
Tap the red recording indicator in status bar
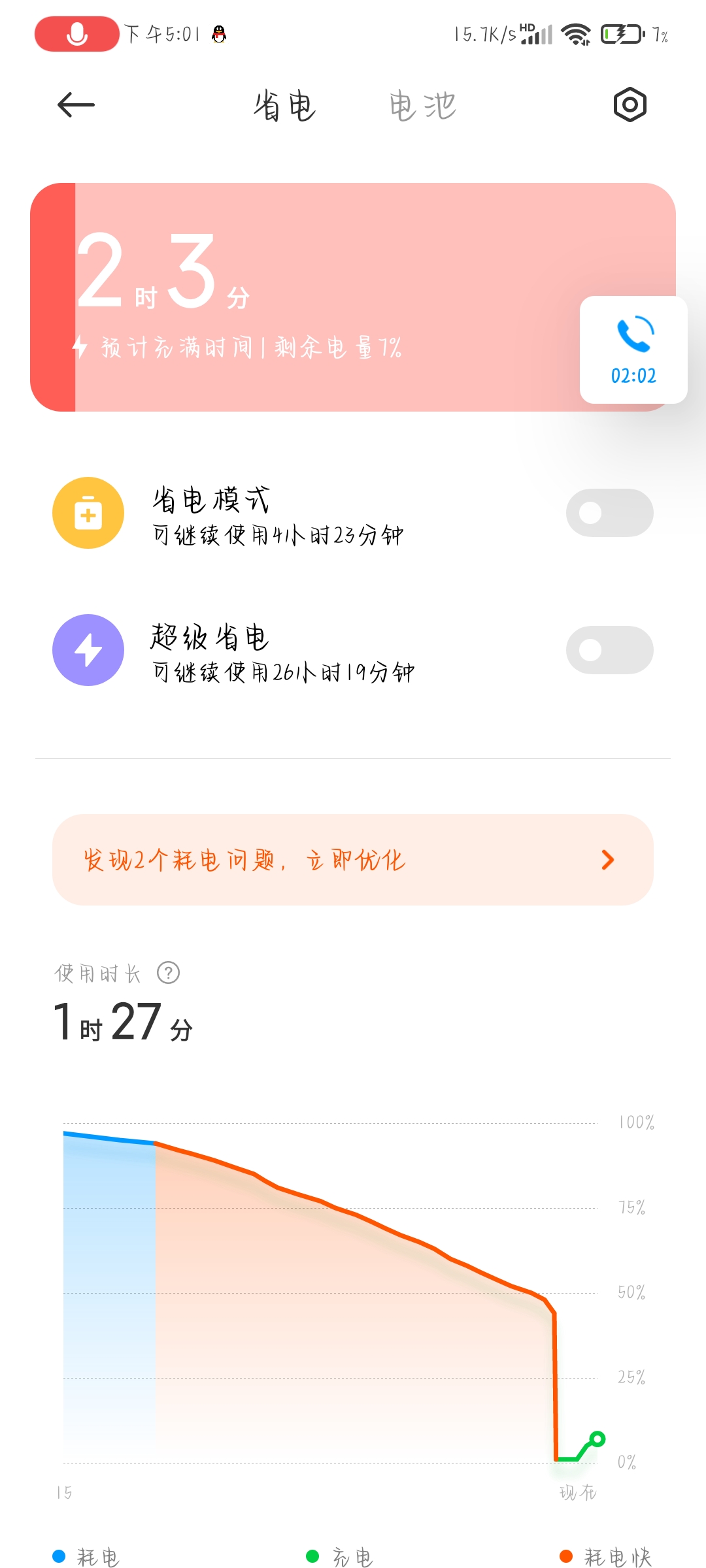[77, 34]
